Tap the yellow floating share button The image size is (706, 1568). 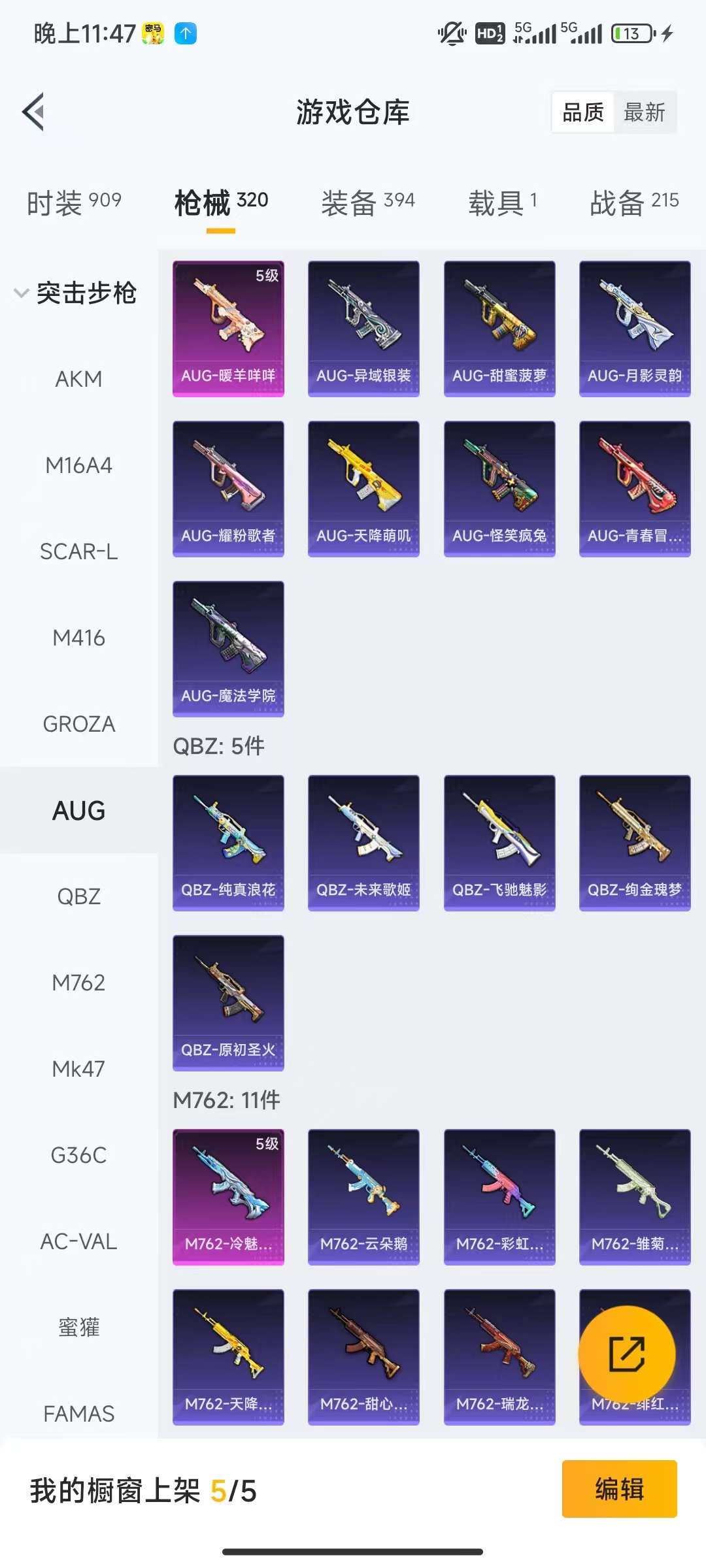[x=626, y=1354]
